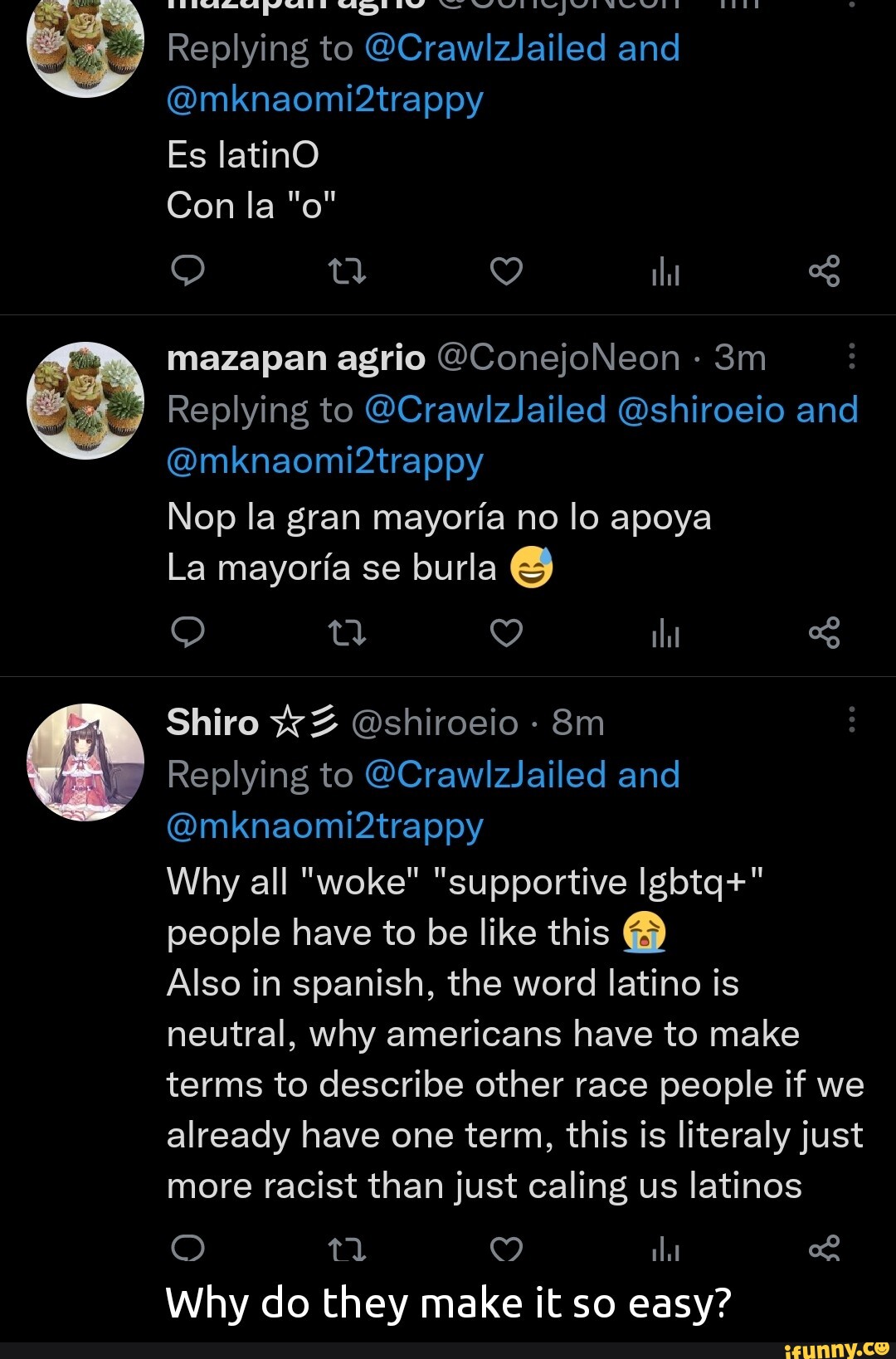Like the "Es latinO" tweet
The width and height of the screenshot is (896, 1359).
pos(506,270)
